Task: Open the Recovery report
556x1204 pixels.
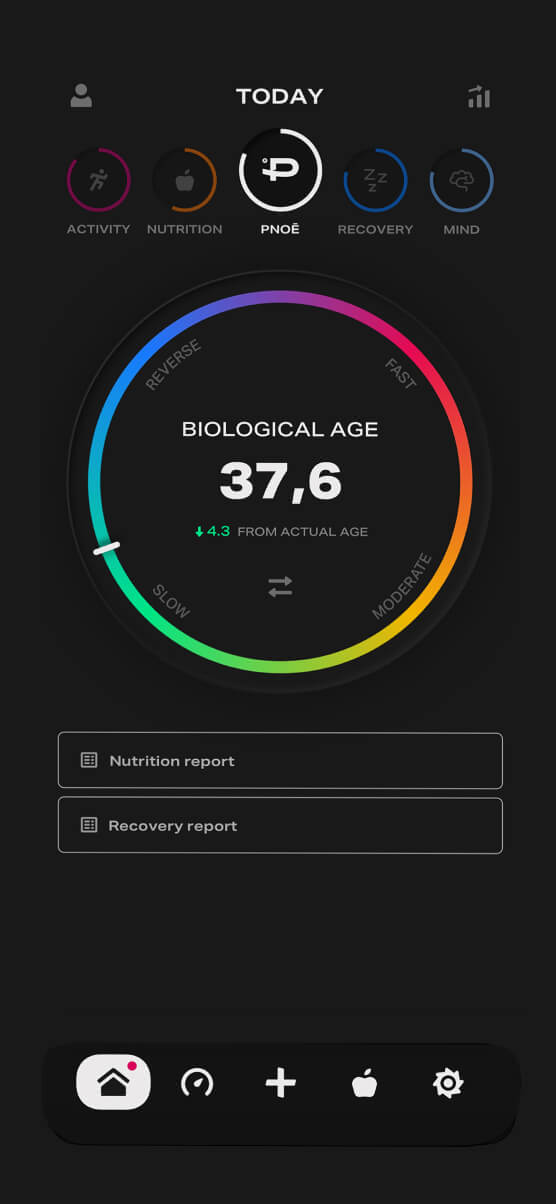Action: point(280,826)
